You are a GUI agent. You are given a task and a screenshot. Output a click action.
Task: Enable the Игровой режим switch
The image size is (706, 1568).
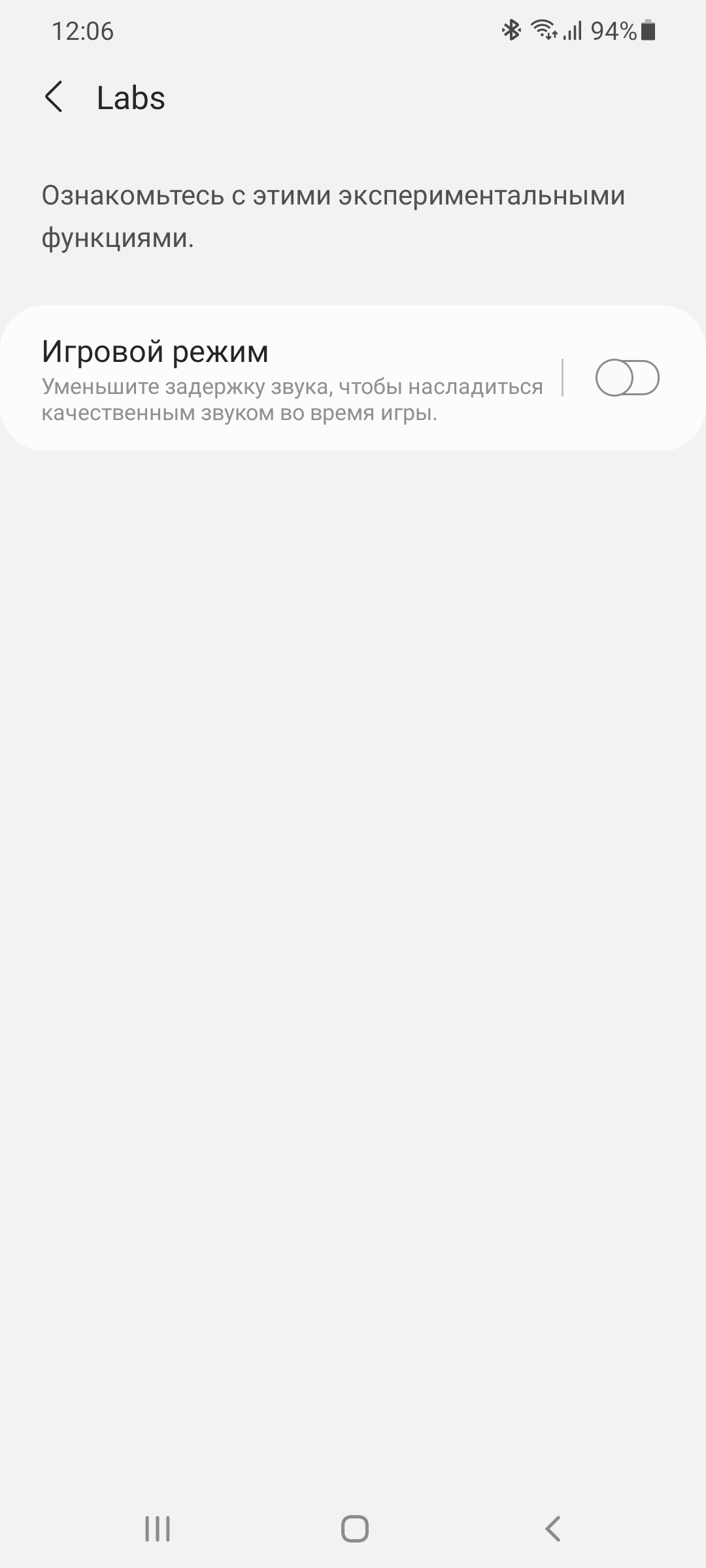pyautogui.click(x=626, y=378)
